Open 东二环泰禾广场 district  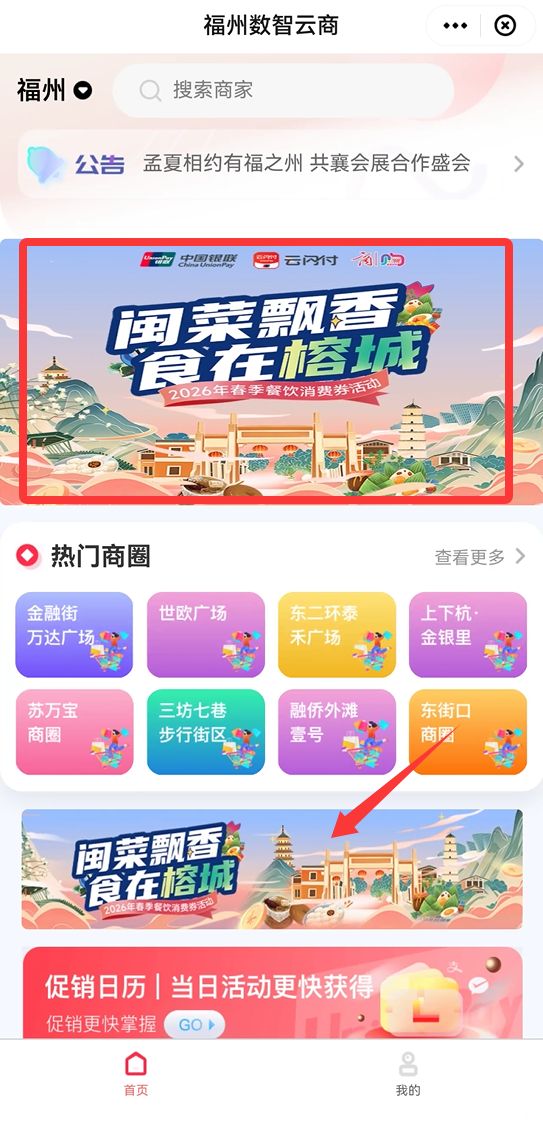(x=337, y=634)
